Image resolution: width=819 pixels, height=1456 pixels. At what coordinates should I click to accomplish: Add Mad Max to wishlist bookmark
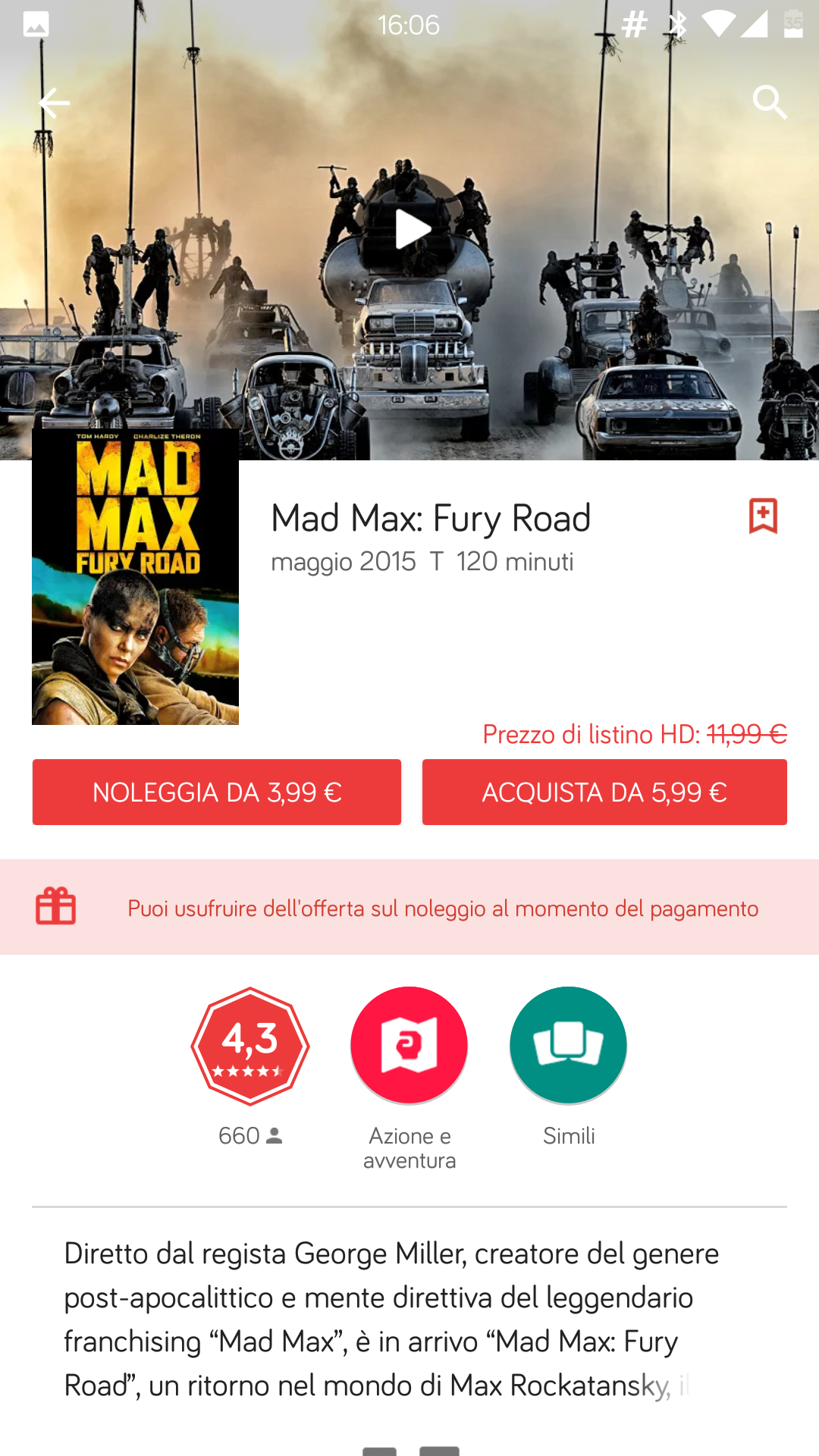point(763,516)
